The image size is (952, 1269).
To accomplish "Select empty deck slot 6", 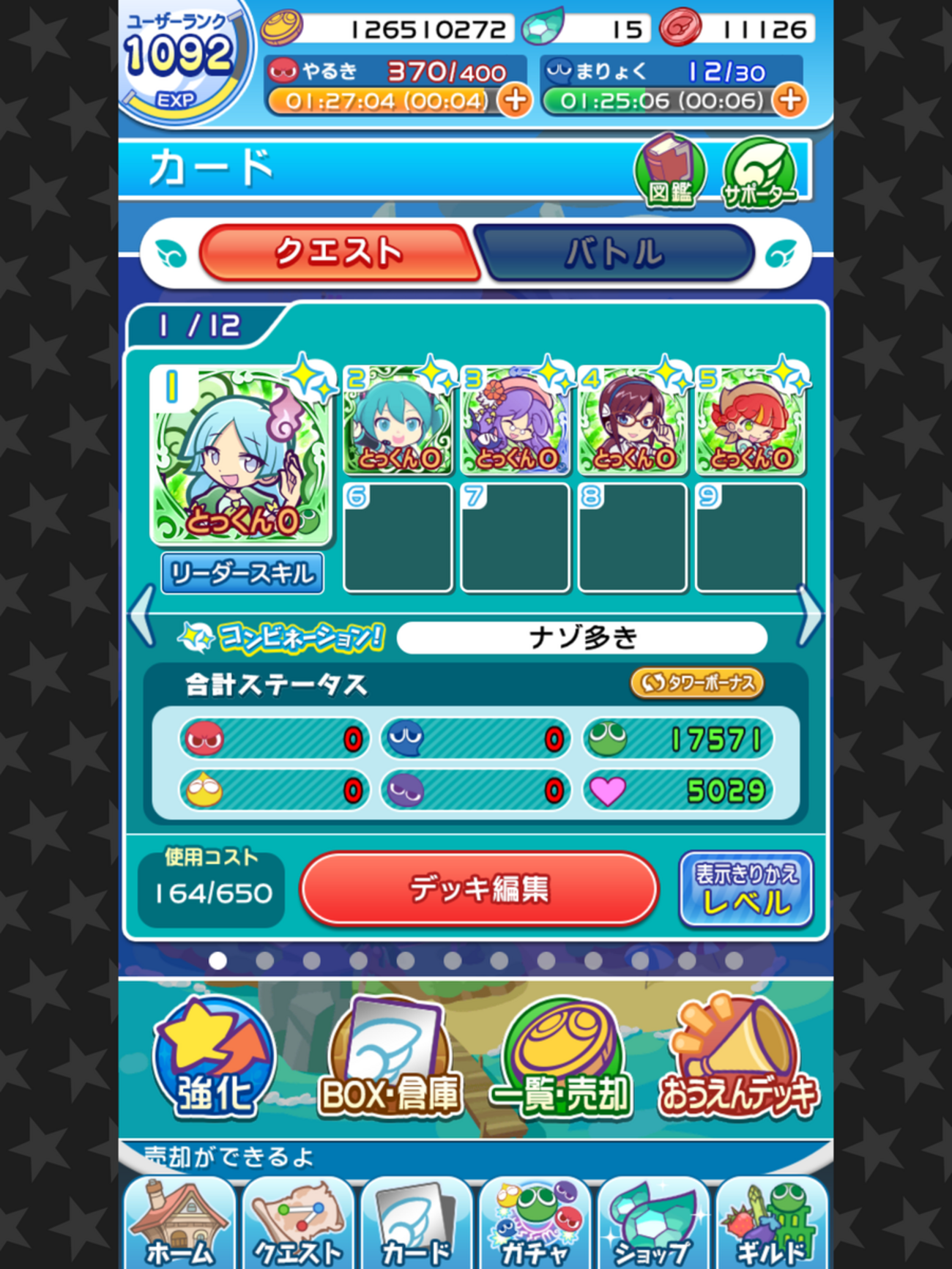I will (x=398, y=537).
